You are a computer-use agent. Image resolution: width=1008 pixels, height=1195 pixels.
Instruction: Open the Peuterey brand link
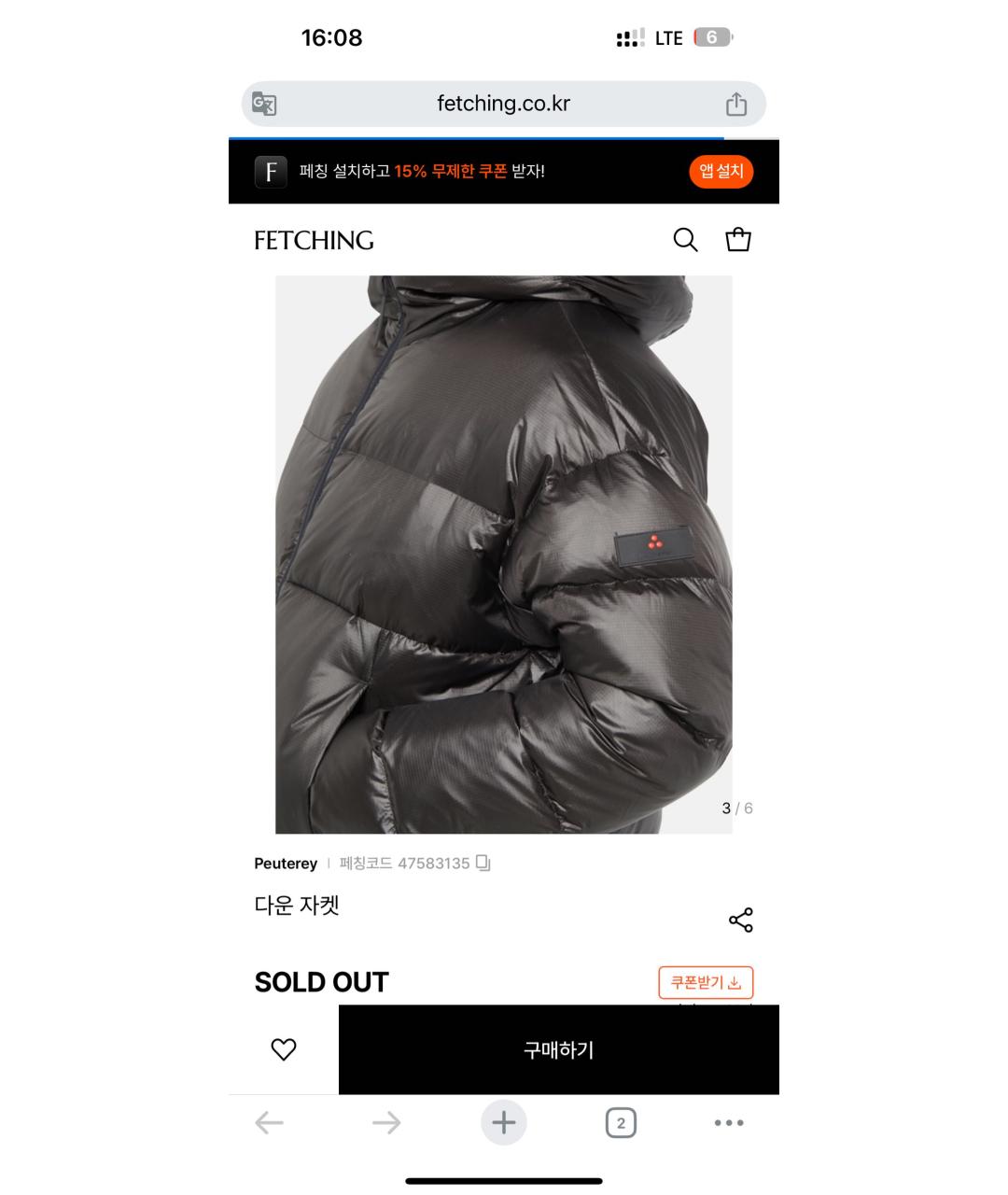coord(286,864)
